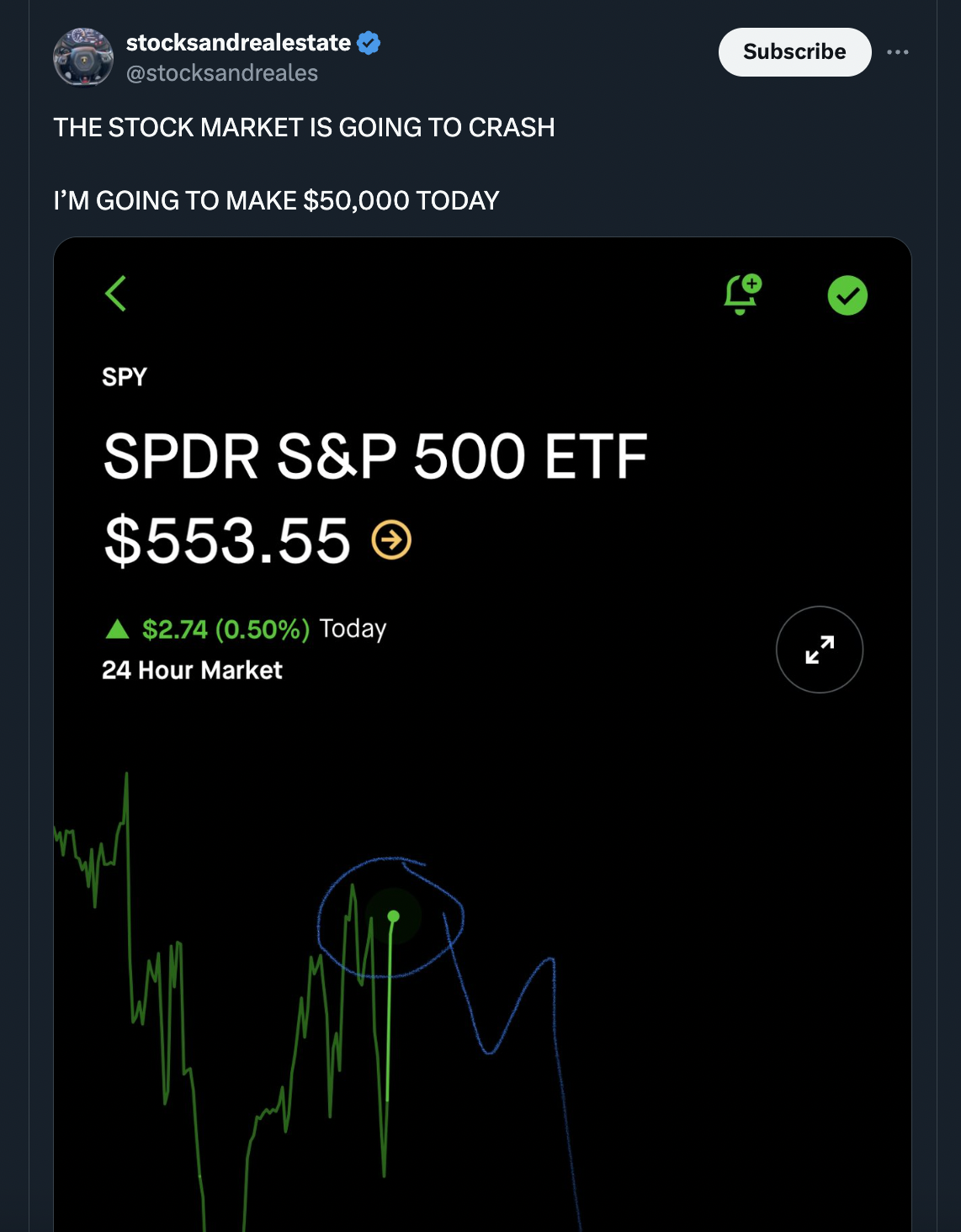
Task: Tap the green checkmark in the top-right corner
Action: coord(848,296)
